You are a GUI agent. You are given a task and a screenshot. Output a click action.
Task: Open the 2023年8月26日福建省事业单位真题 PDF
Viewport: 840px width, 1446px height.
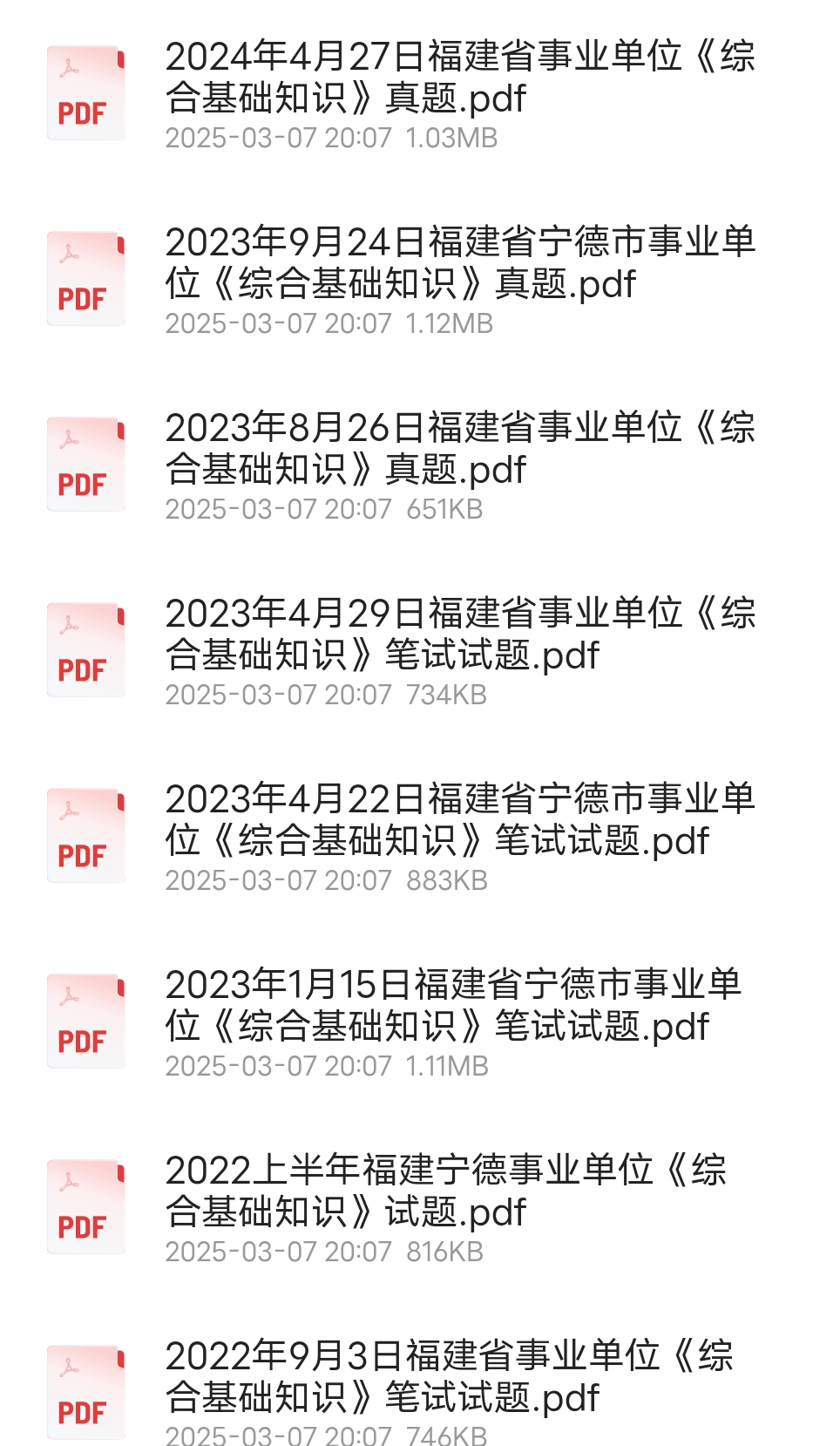tap(420, 465)
